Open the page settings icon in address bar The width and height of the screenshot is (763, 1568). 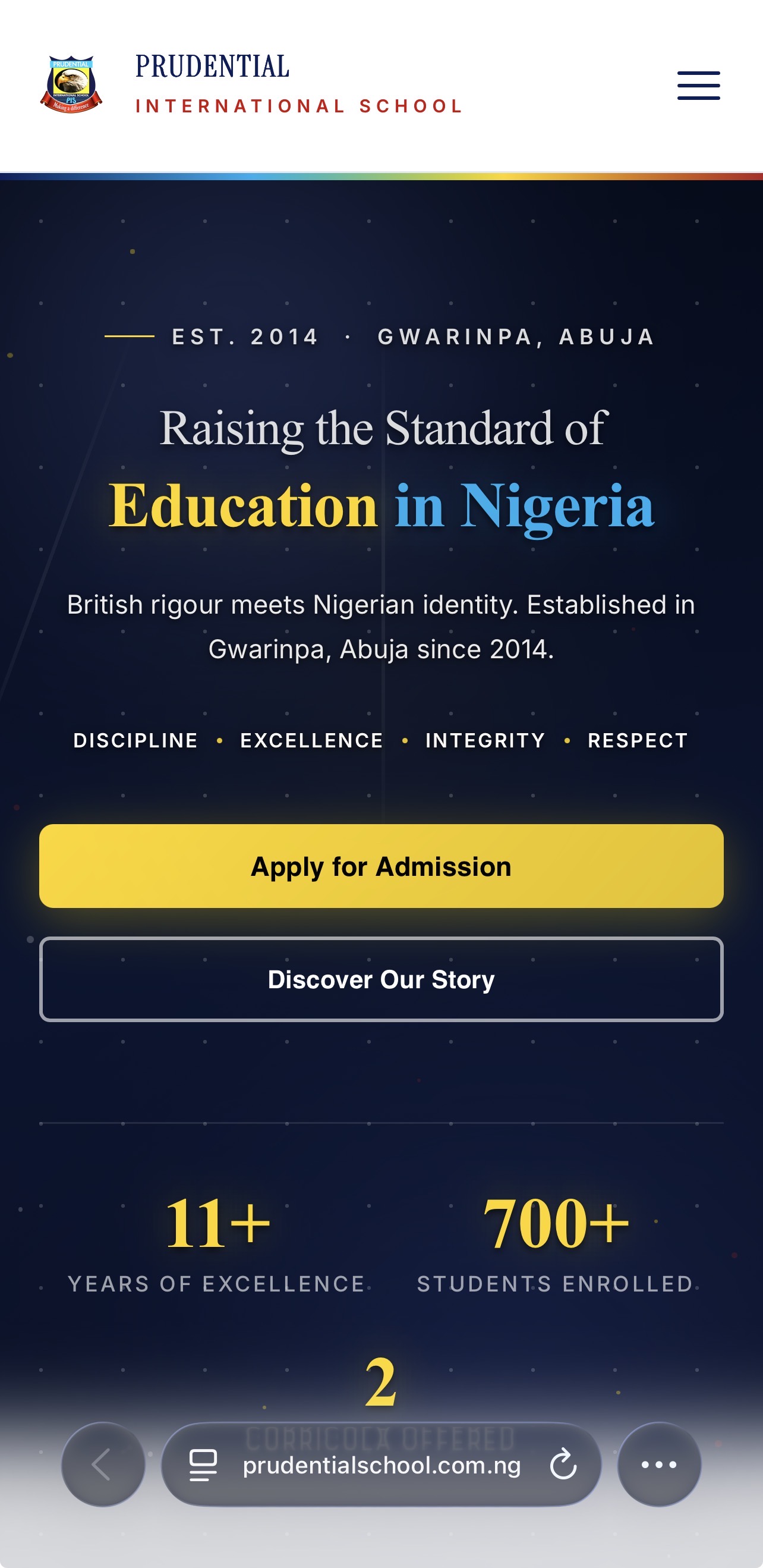coord(203,1465)
